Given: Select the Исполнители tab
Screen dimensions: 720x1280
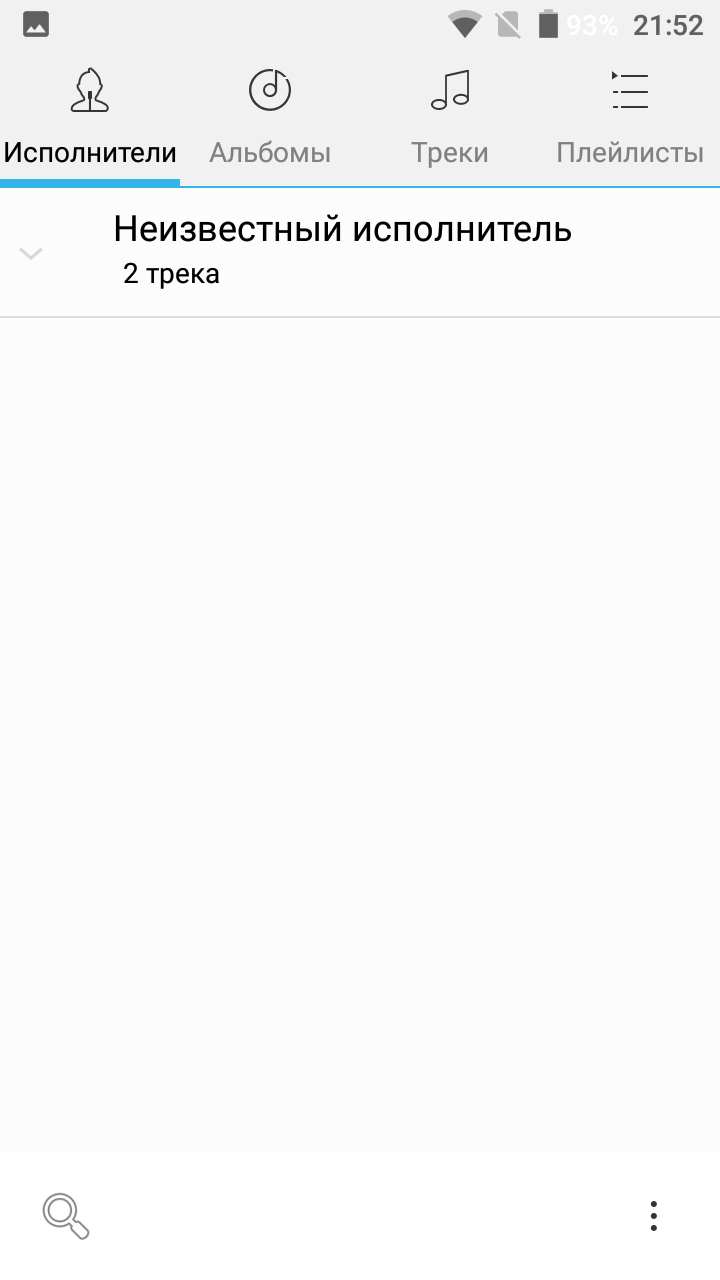Looking at the screenshot, I should pos(90,120).
